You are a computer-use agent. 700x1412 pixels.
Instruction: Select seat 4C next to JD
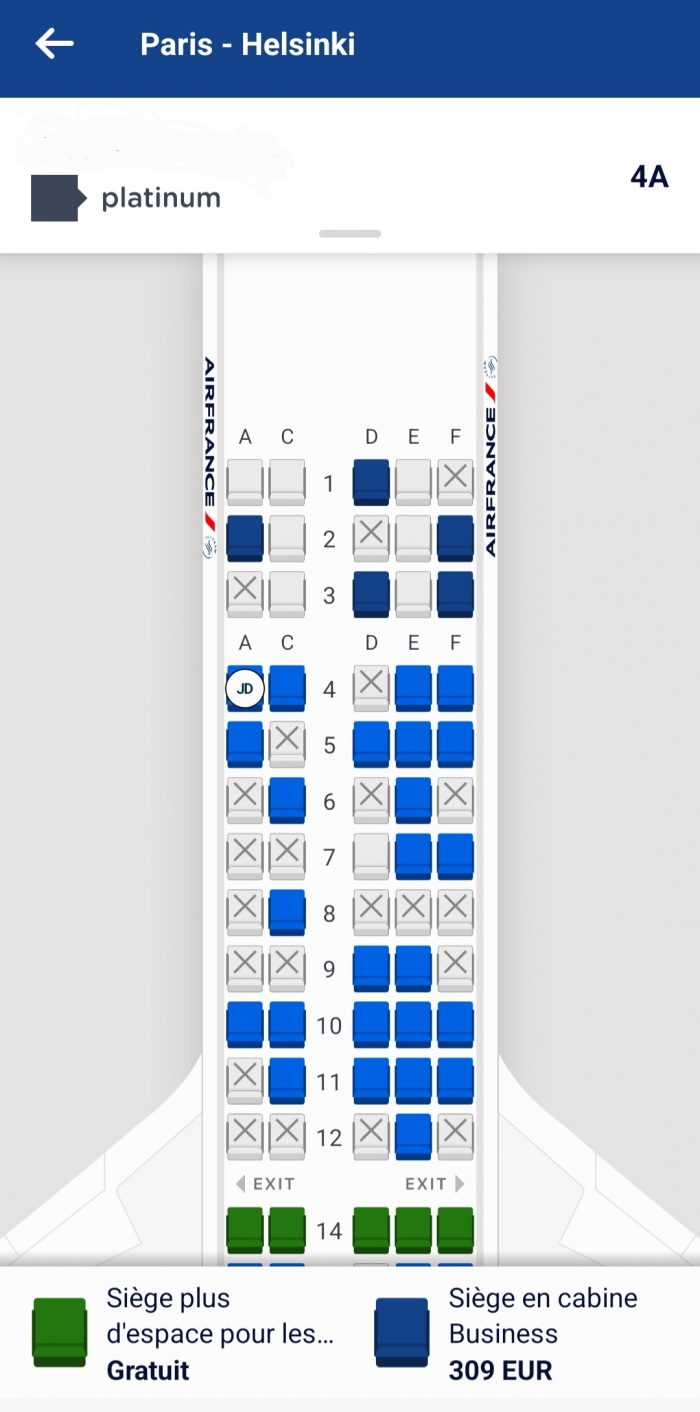click(287, 688)
